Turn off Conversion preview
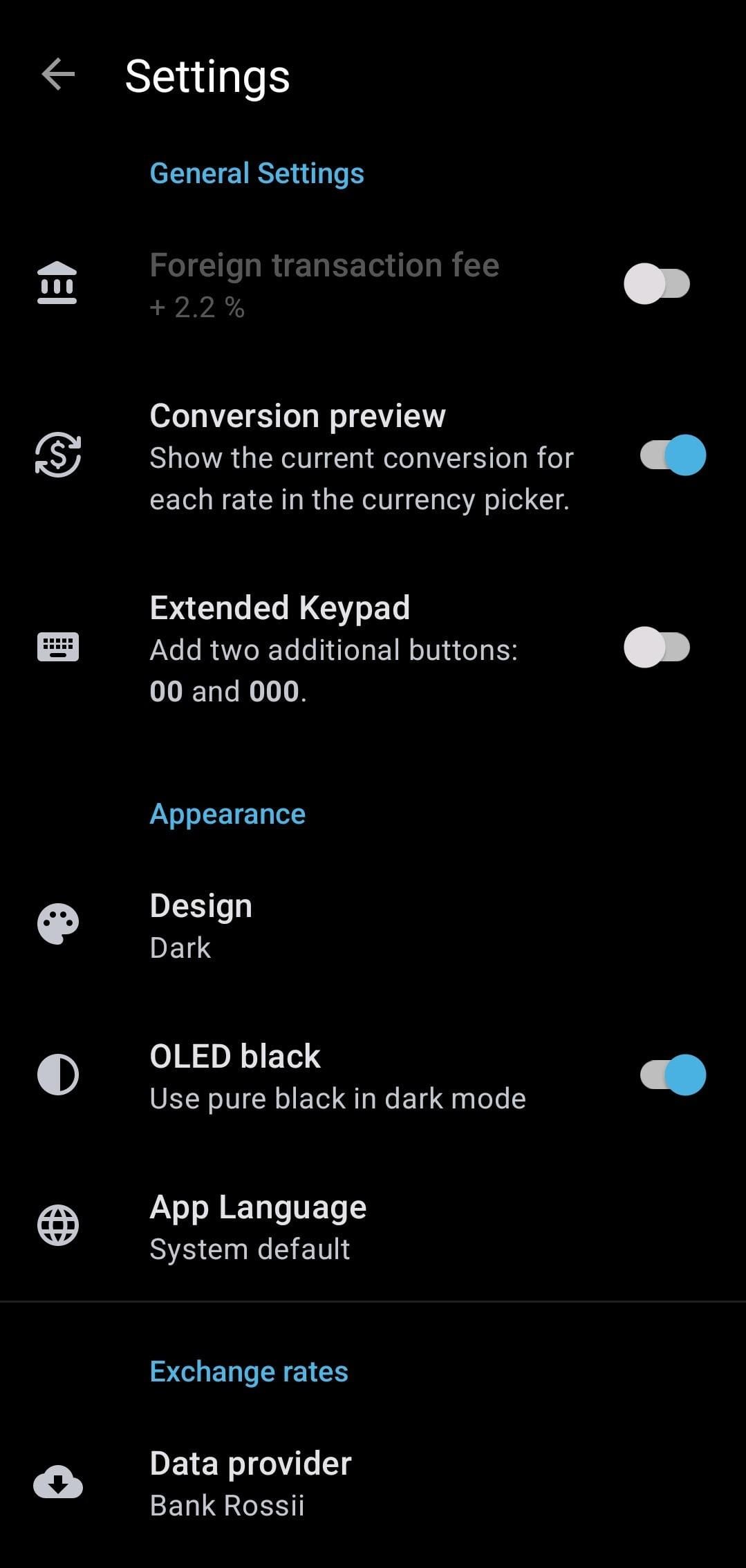This screenshot has width=746, height=1568. 672,455
